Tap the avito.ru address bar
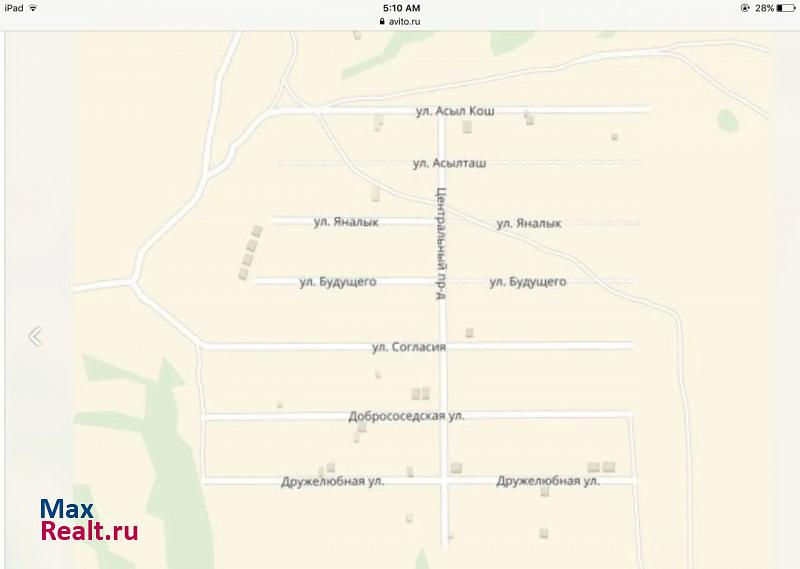This screenshot has height=569, width=800. click(x=400, y=19)
